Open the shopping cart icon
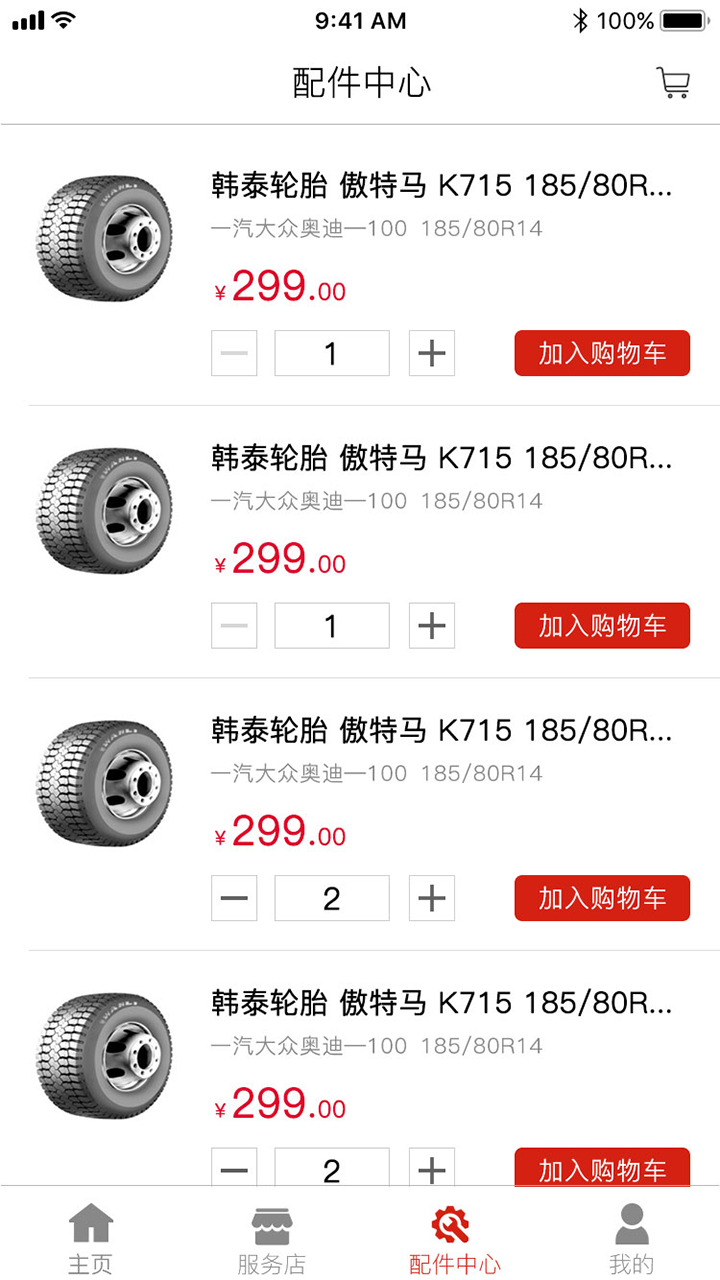The height and width of the screenshot is (1280, 720). pyautogui.click(x=673, y=83)
